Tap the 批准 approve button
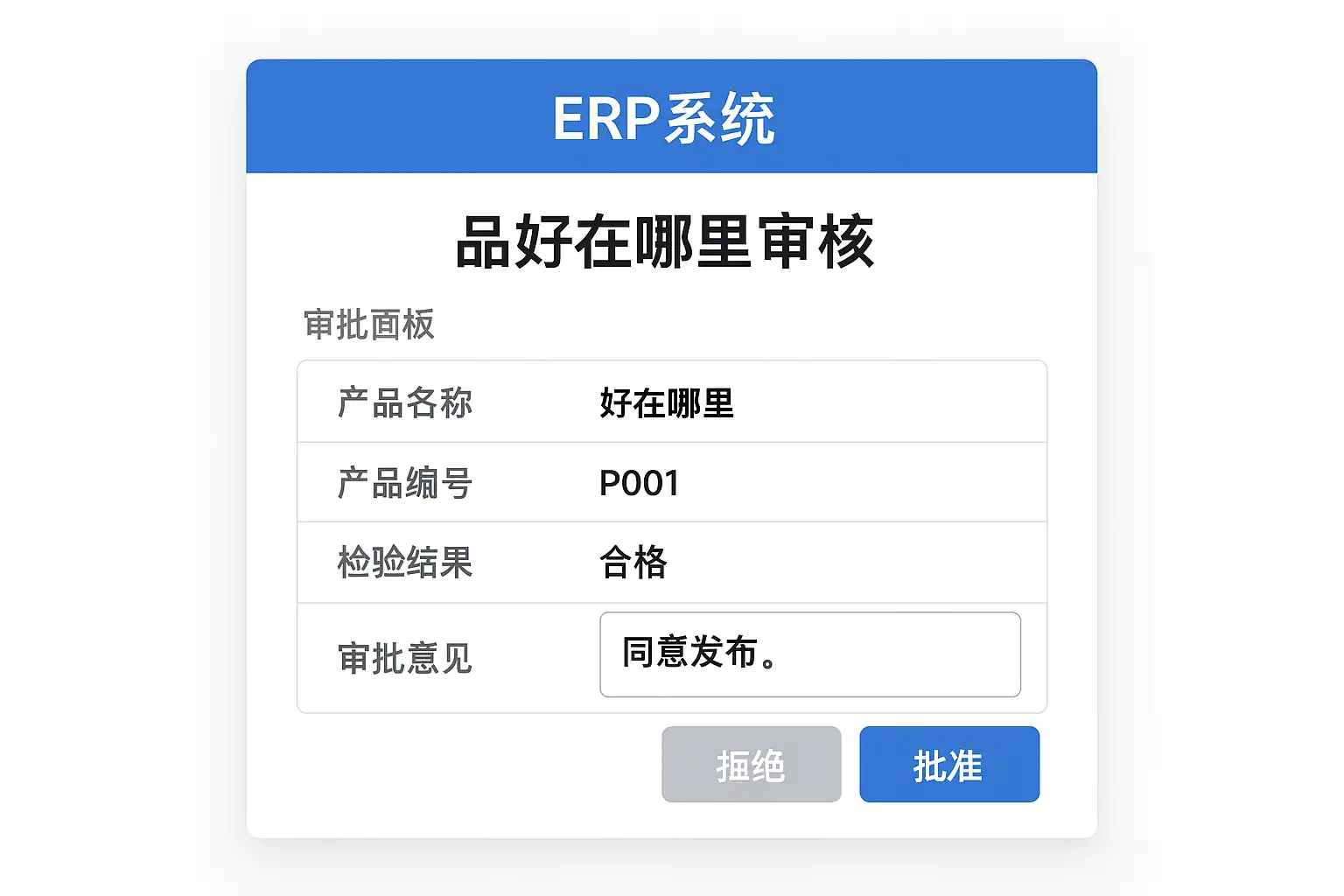 click(948, 764)
